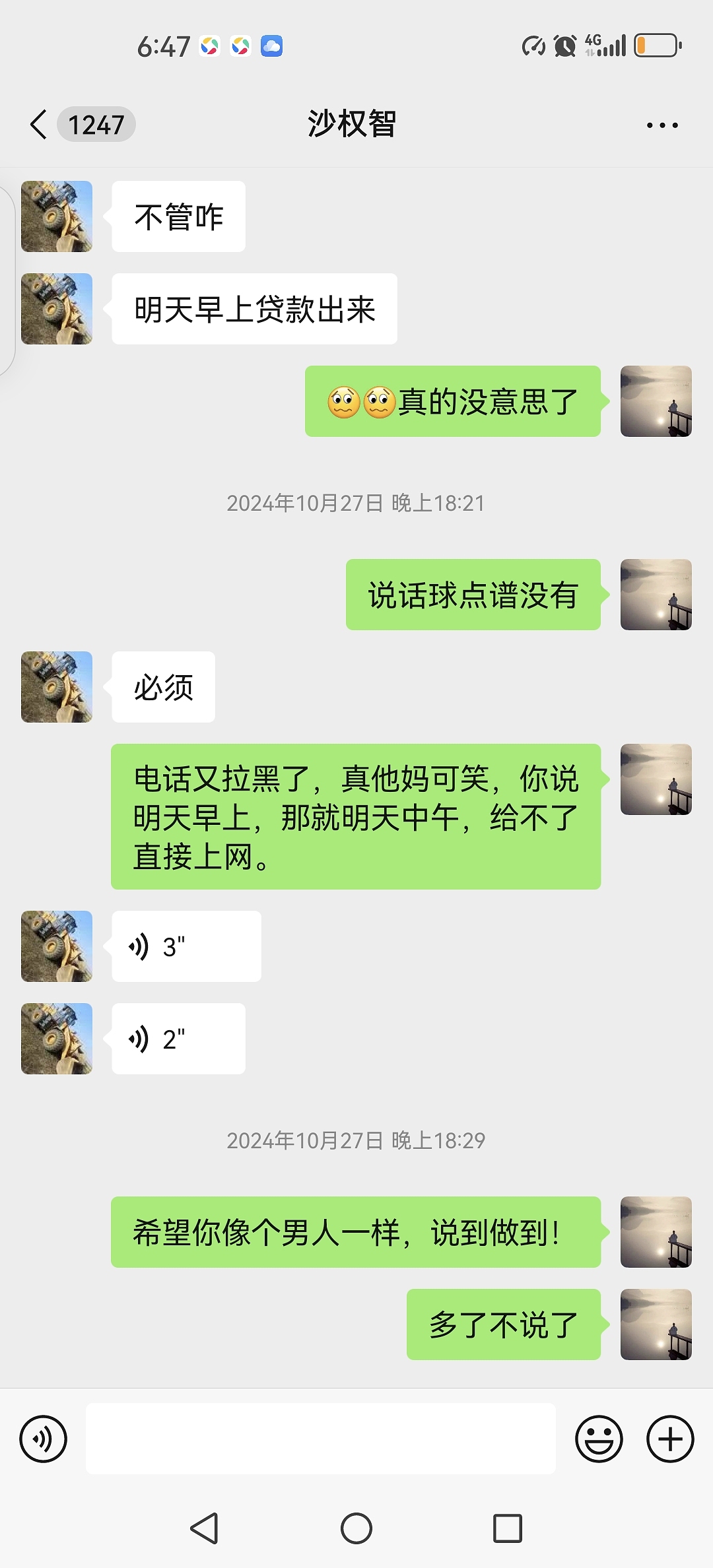Go back to the chat list
This screenshot has height=1568, width=713.
click(40, 124)
